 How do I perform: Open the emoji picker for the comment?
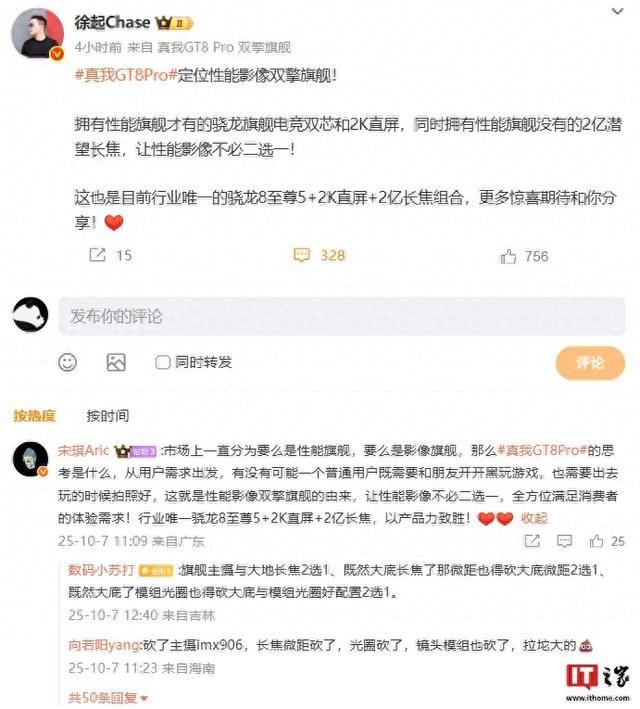pyautogui.click(x=68, y=362)
